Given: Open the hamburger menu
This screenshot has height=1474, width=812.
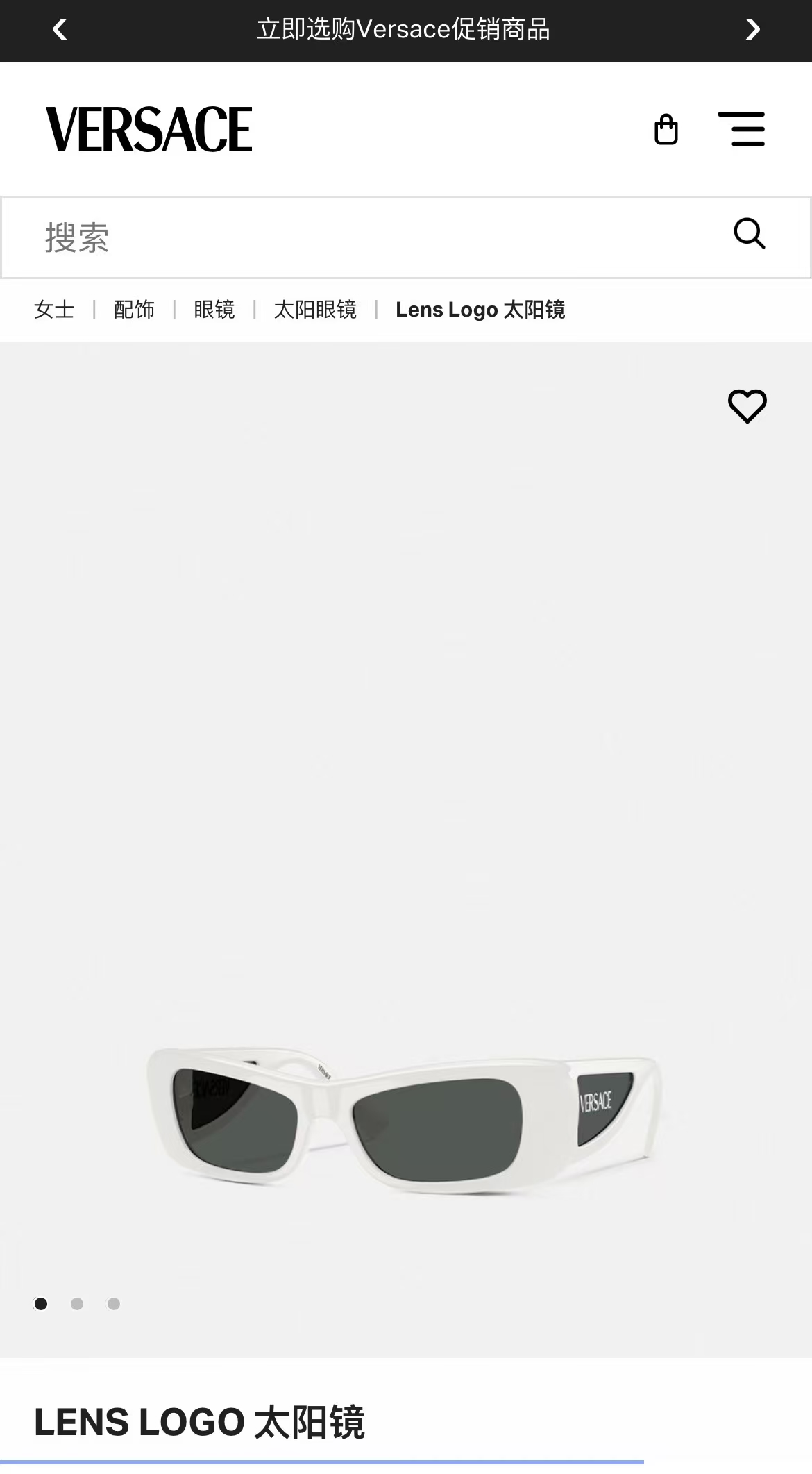Looking at the screenshot, I should coord(741,130).
